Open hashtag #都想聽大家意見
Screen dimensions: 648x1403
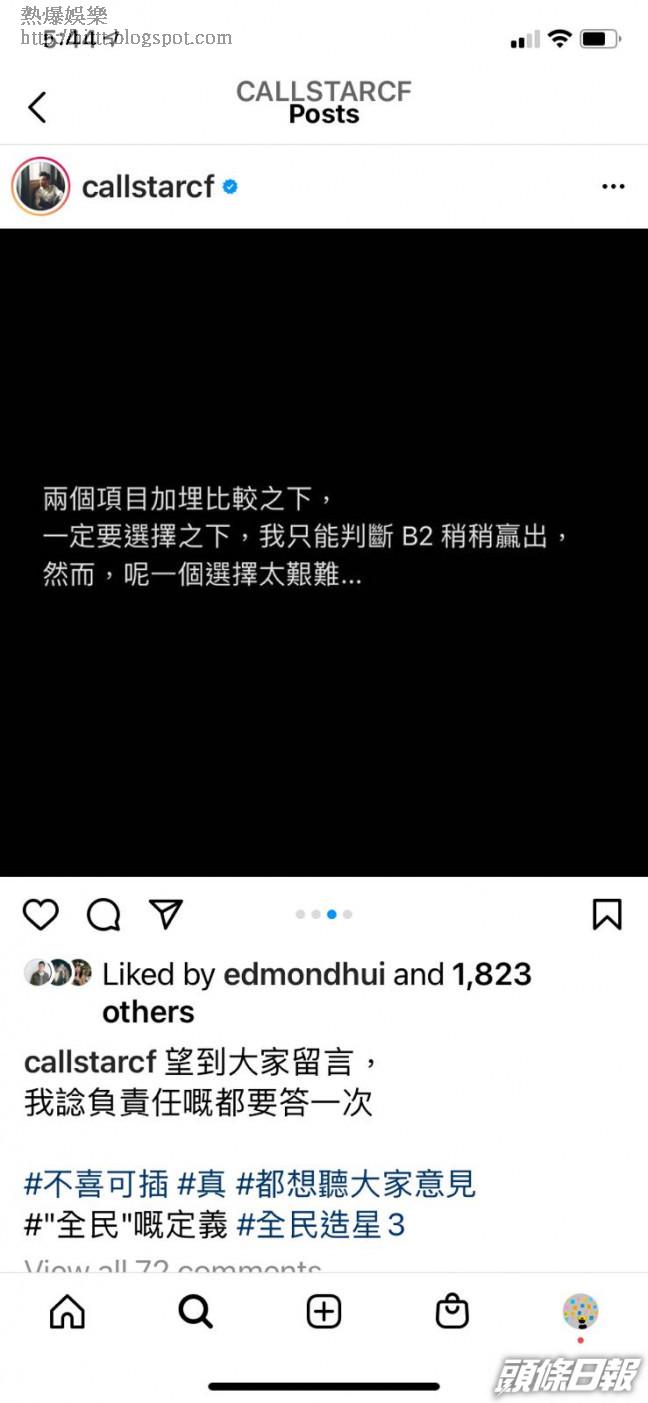pos(355,1184)
